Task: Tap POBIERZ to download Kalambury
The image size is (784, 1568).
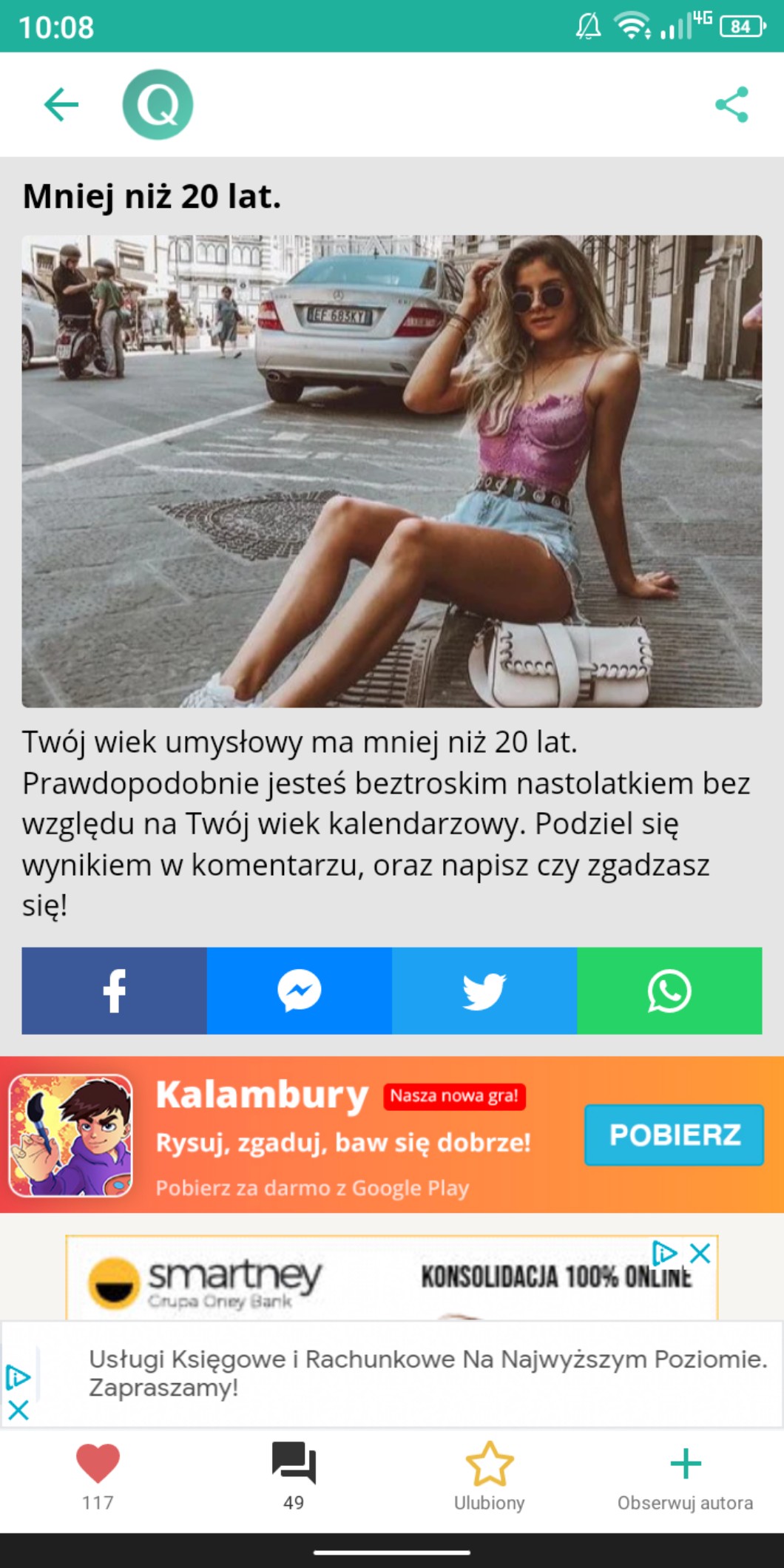Action: click(x=674, y=1135)
